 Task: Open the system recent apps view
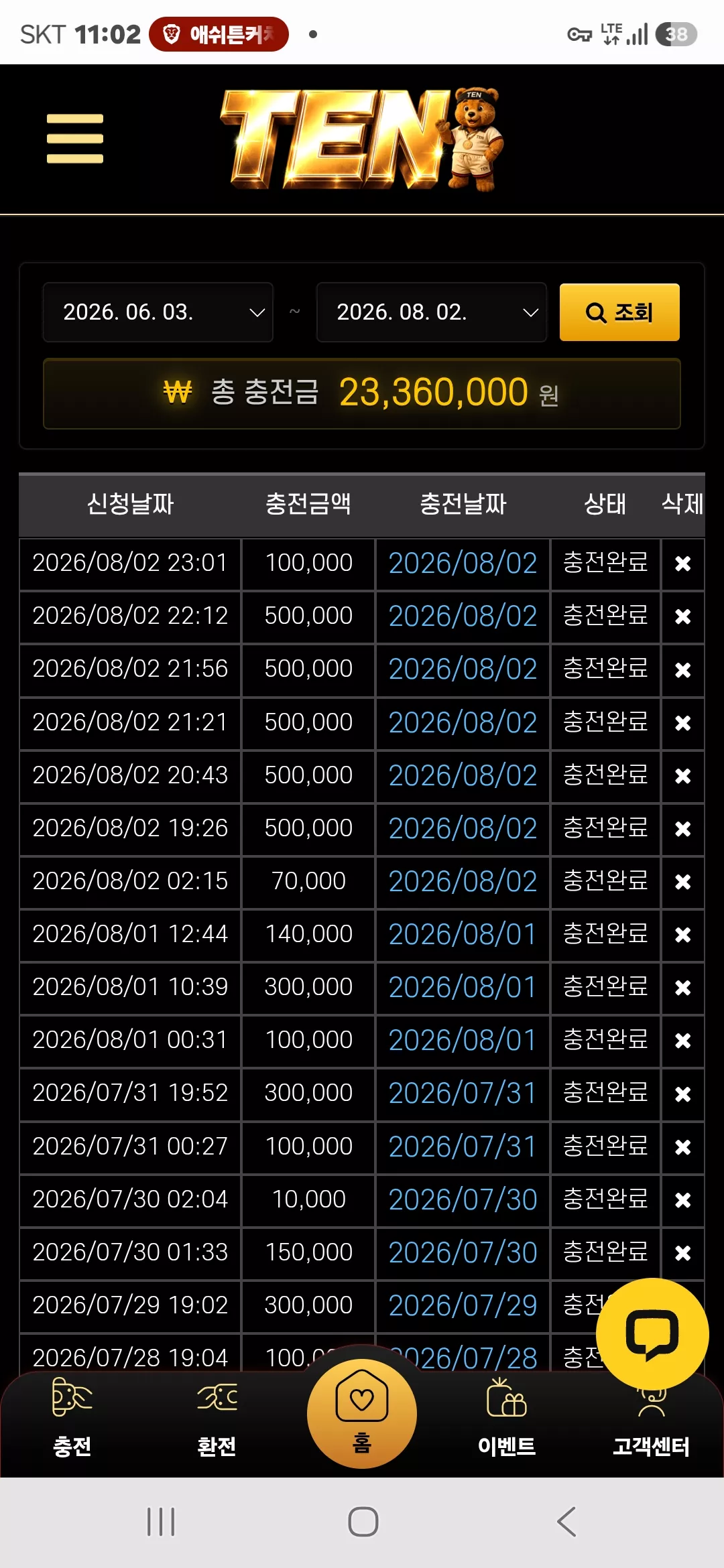pyautogui.click(x=161, y=1522)
